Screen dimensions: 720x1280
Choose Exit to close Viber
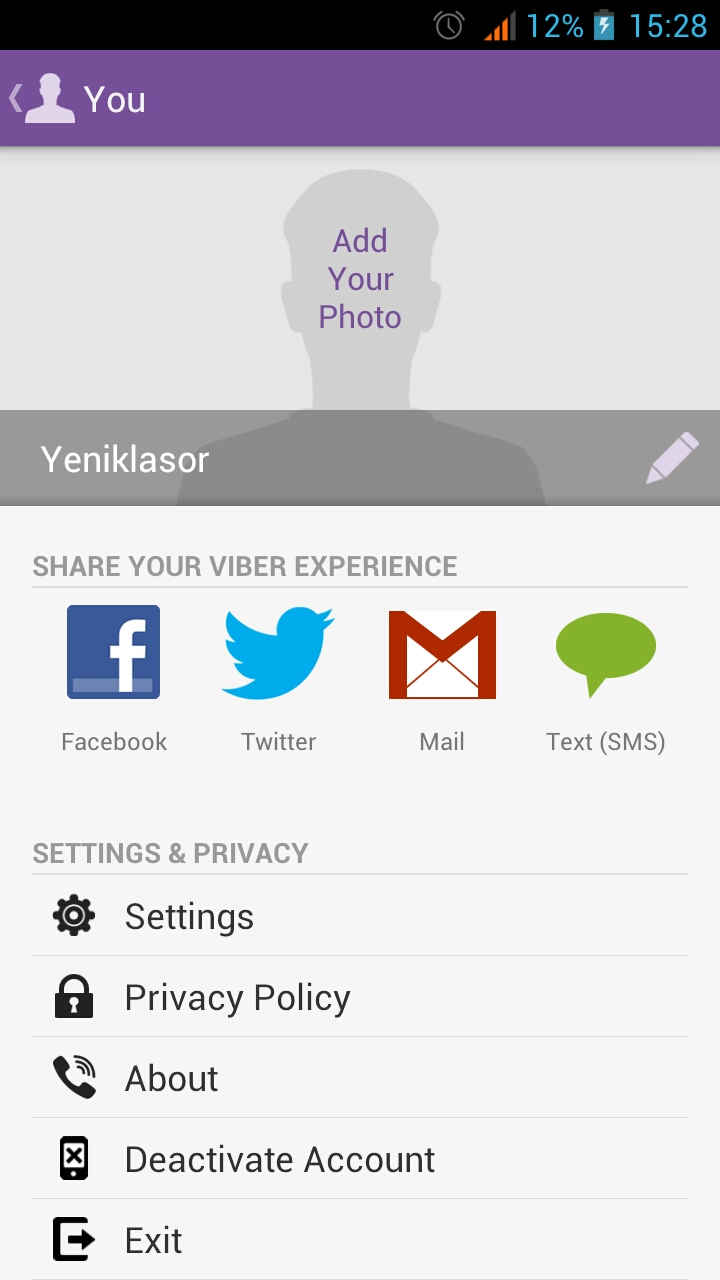(x=360, y=1240)
